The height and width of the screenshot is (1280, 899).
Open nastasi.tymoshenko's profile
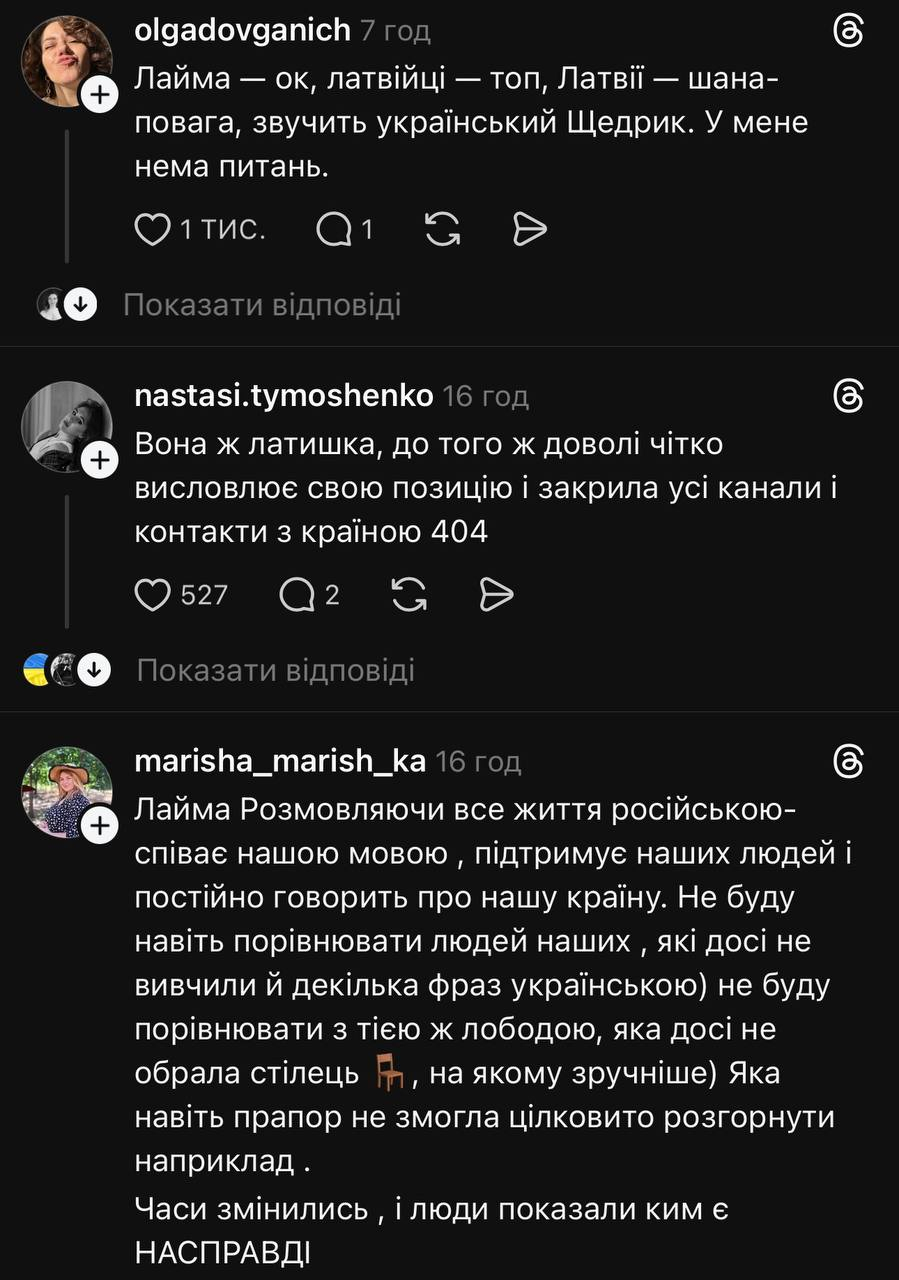point(283,396)
